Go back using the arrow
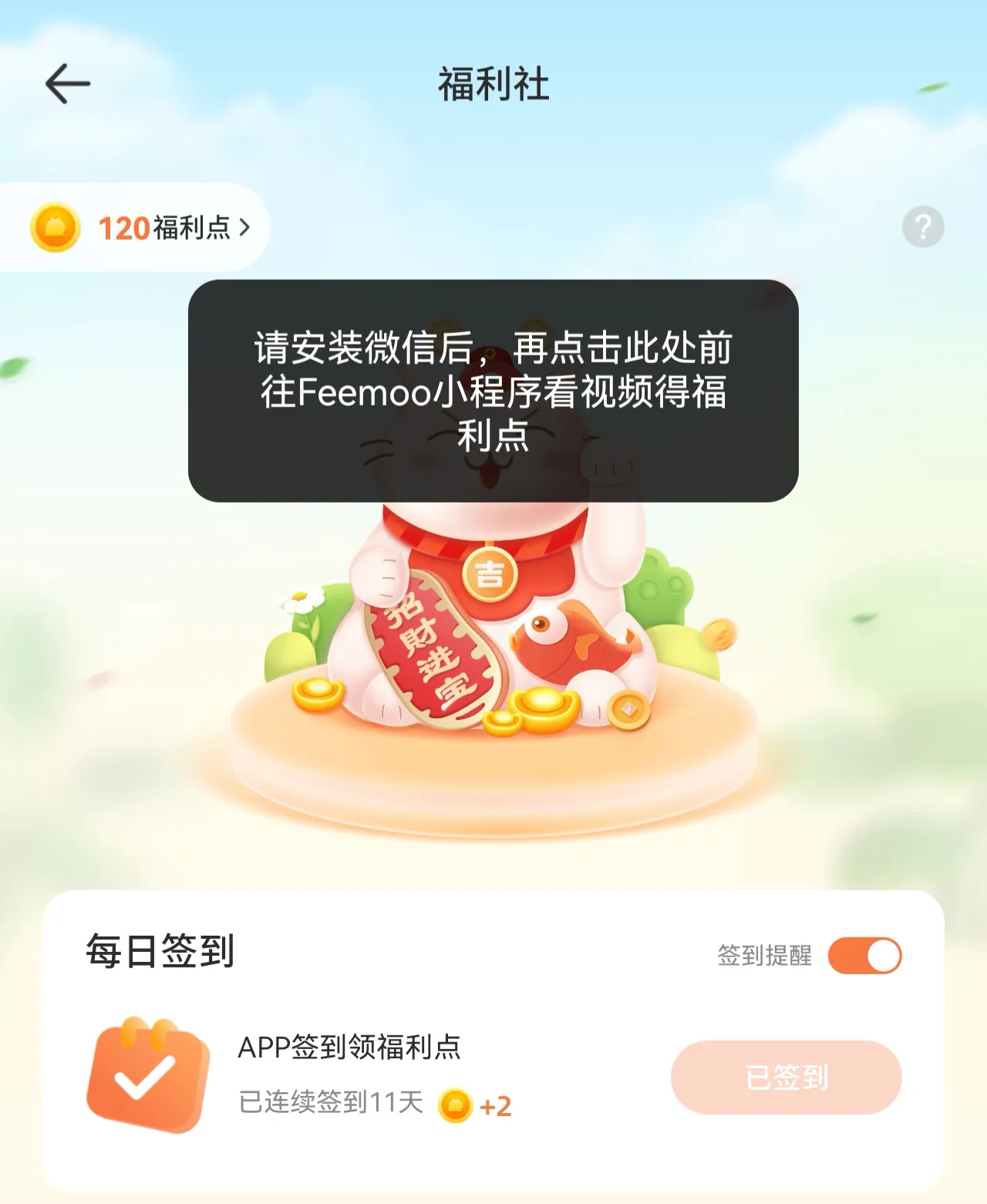 click(x=68, y=83)
